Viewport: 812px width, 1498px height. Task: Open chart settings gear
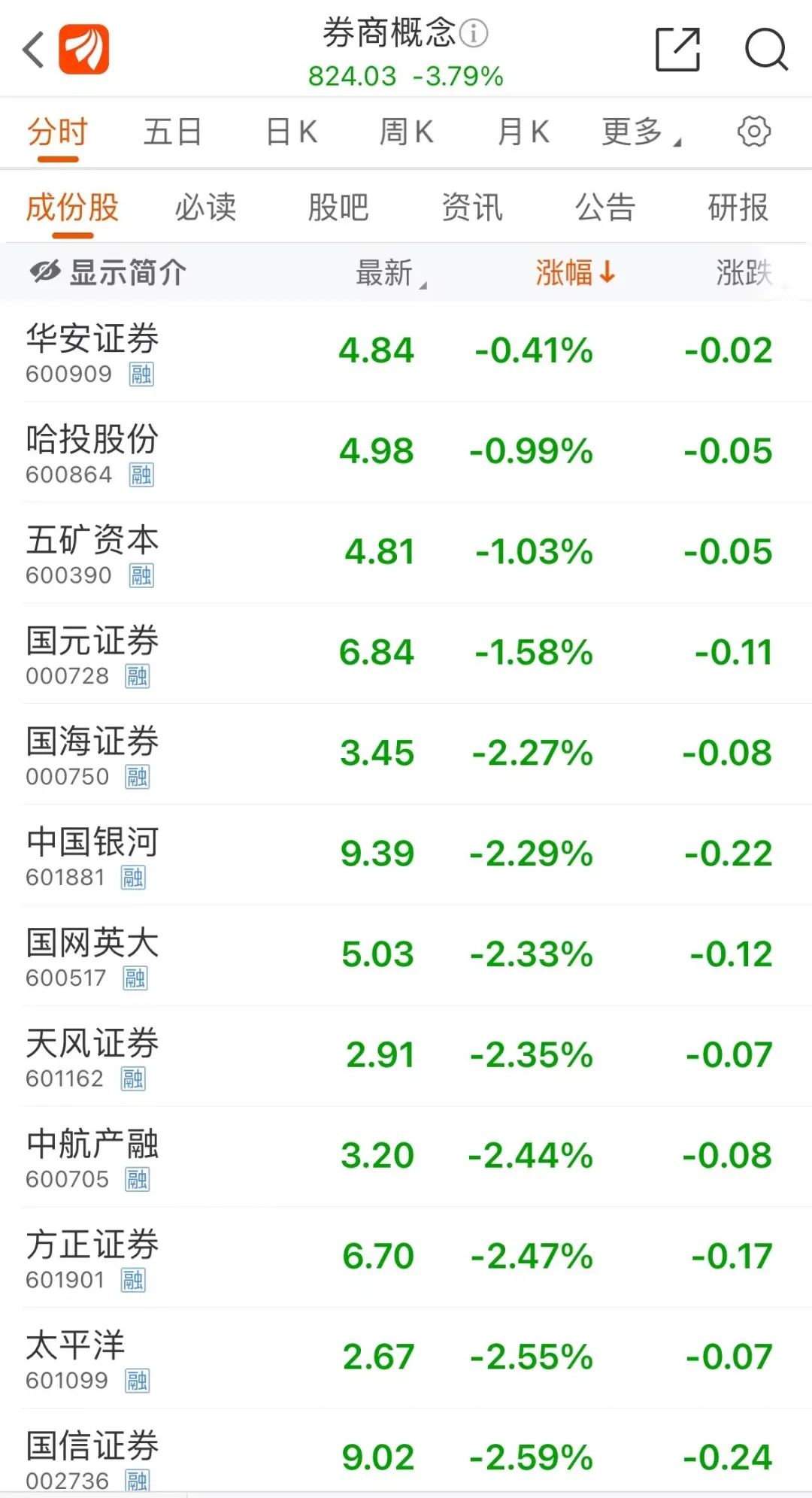point(753,132)
